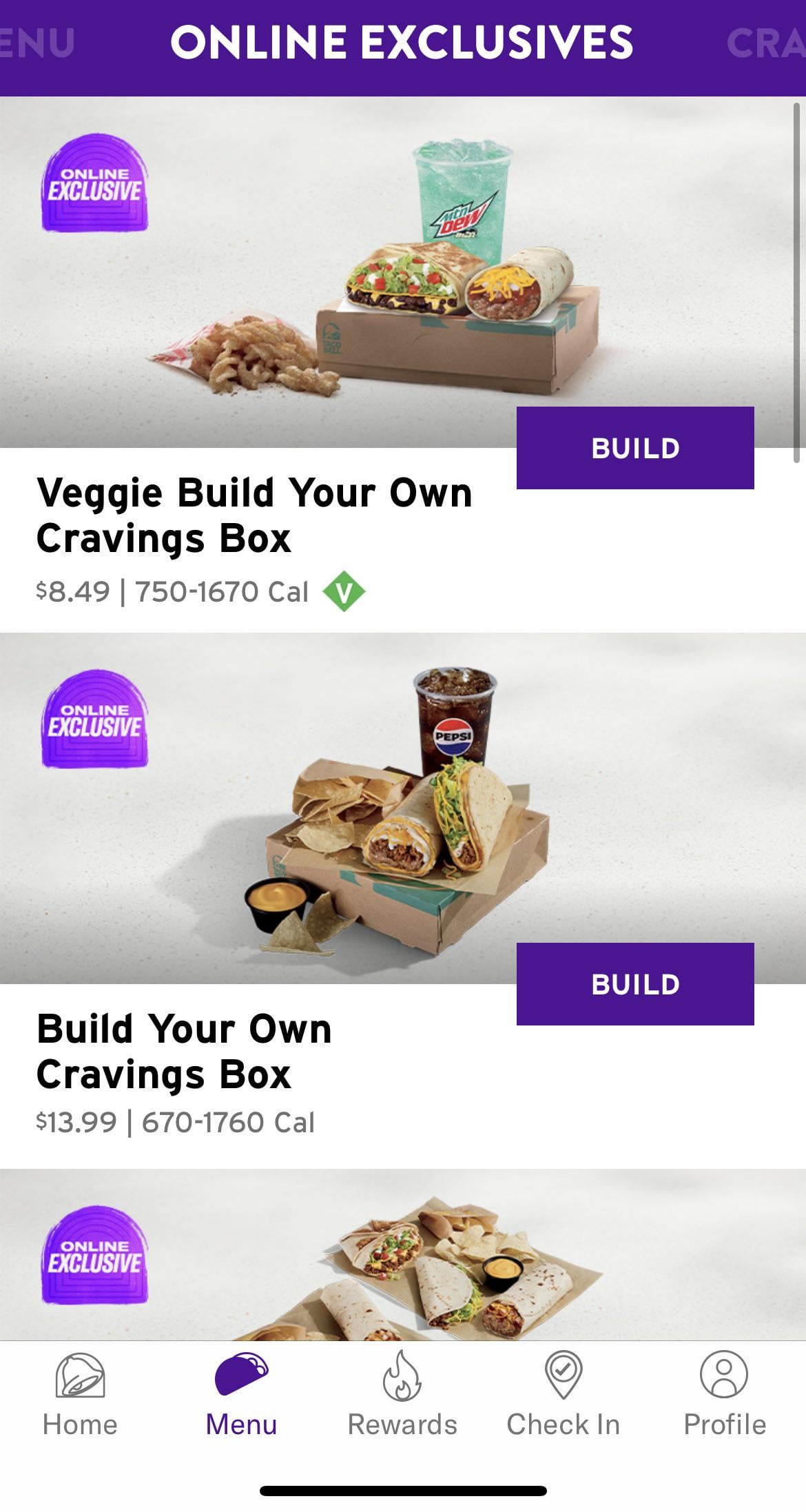Open the Check In tab

[x=564, y=1395]
